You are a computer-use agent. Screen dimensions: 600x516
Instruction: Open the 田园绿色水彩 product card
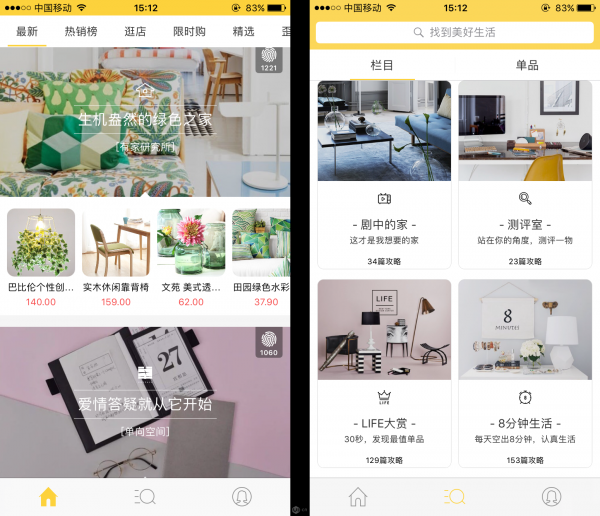(261, 257)
